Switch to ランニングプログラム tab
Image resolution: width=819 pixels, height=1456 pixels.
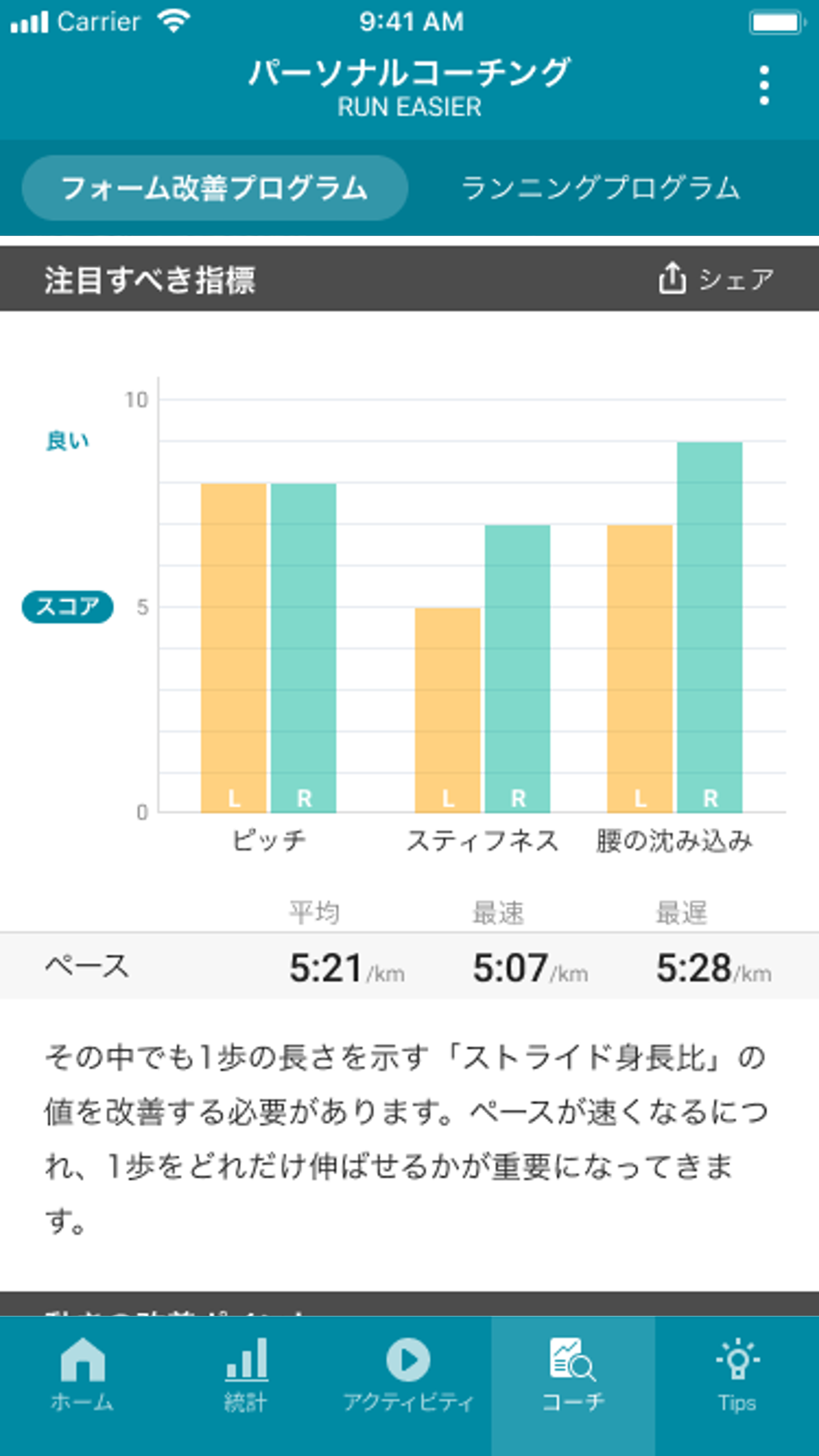click(601, 189)
